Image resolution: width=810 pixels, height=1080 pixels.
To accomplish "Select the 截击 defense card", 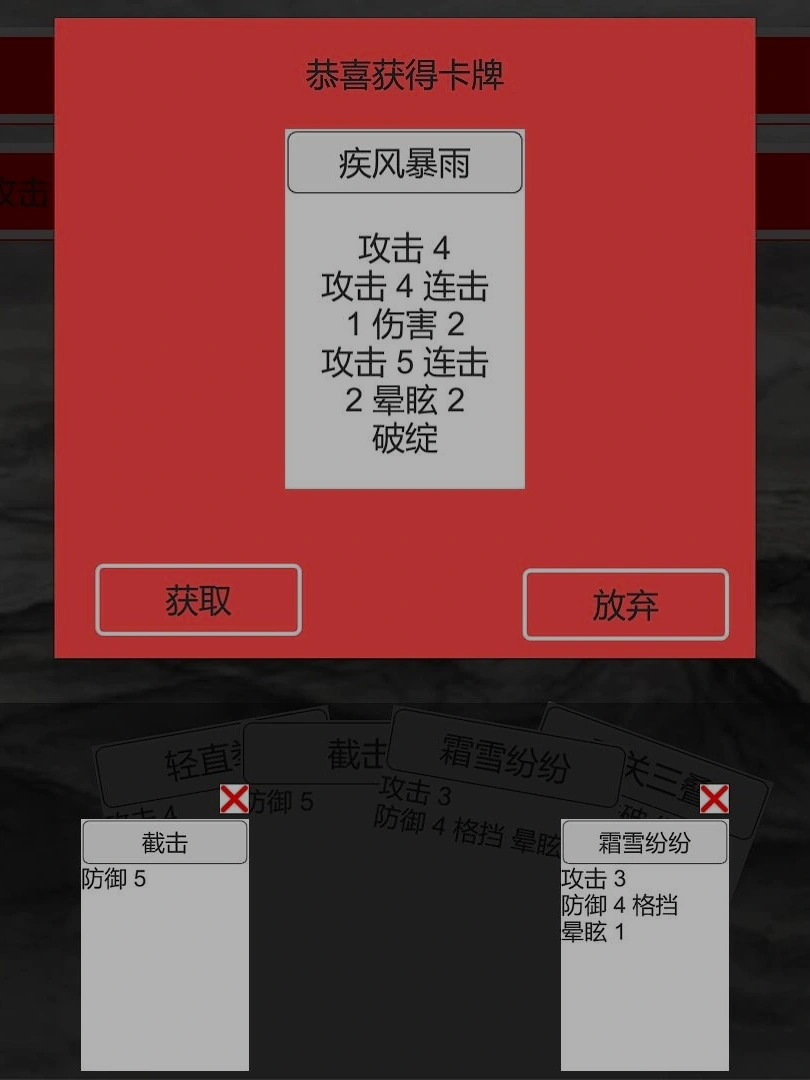I will click(x=164, y=943).
